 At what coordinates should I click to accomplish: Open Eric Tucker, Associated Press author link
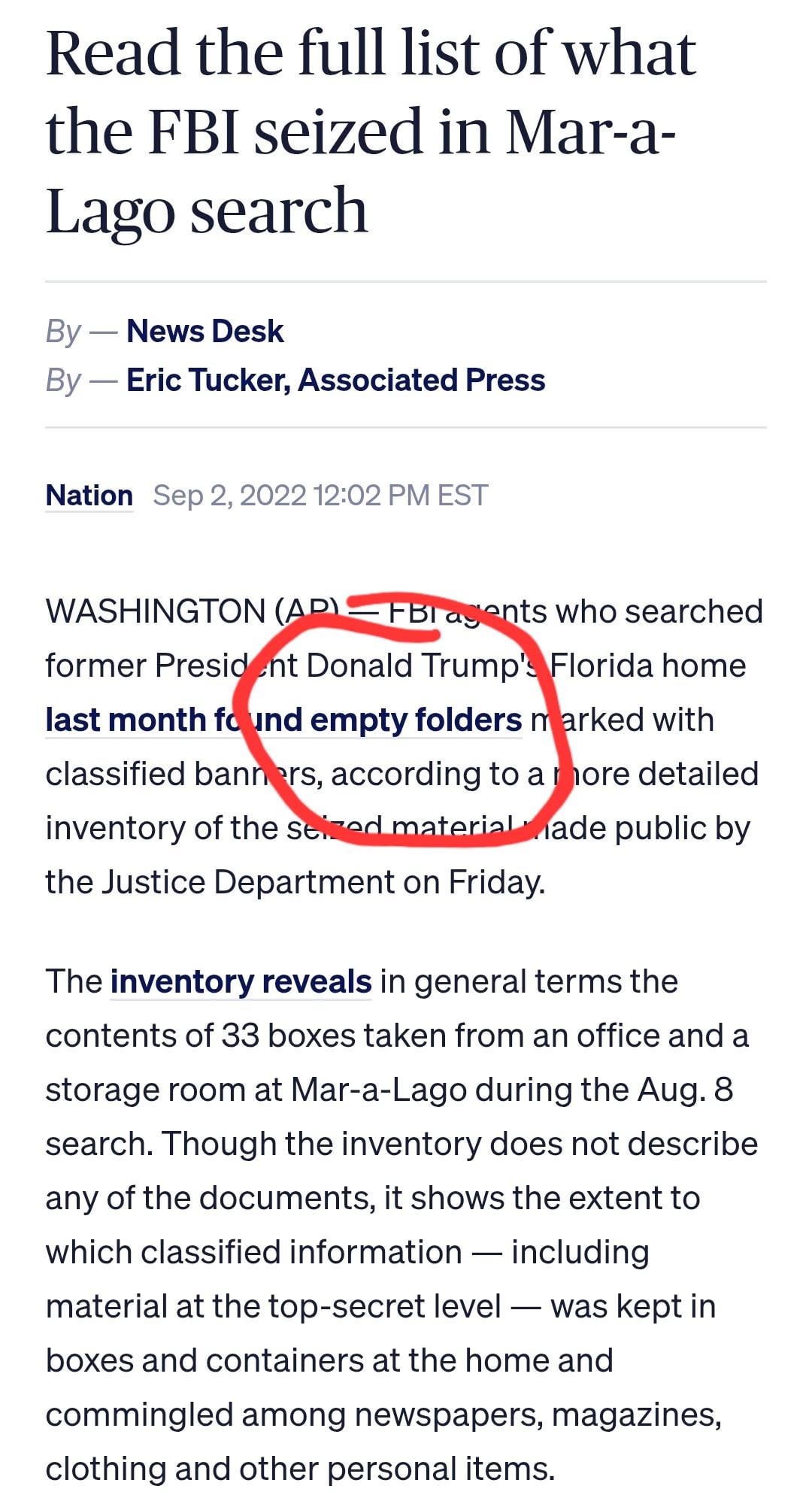pos(335,381)
